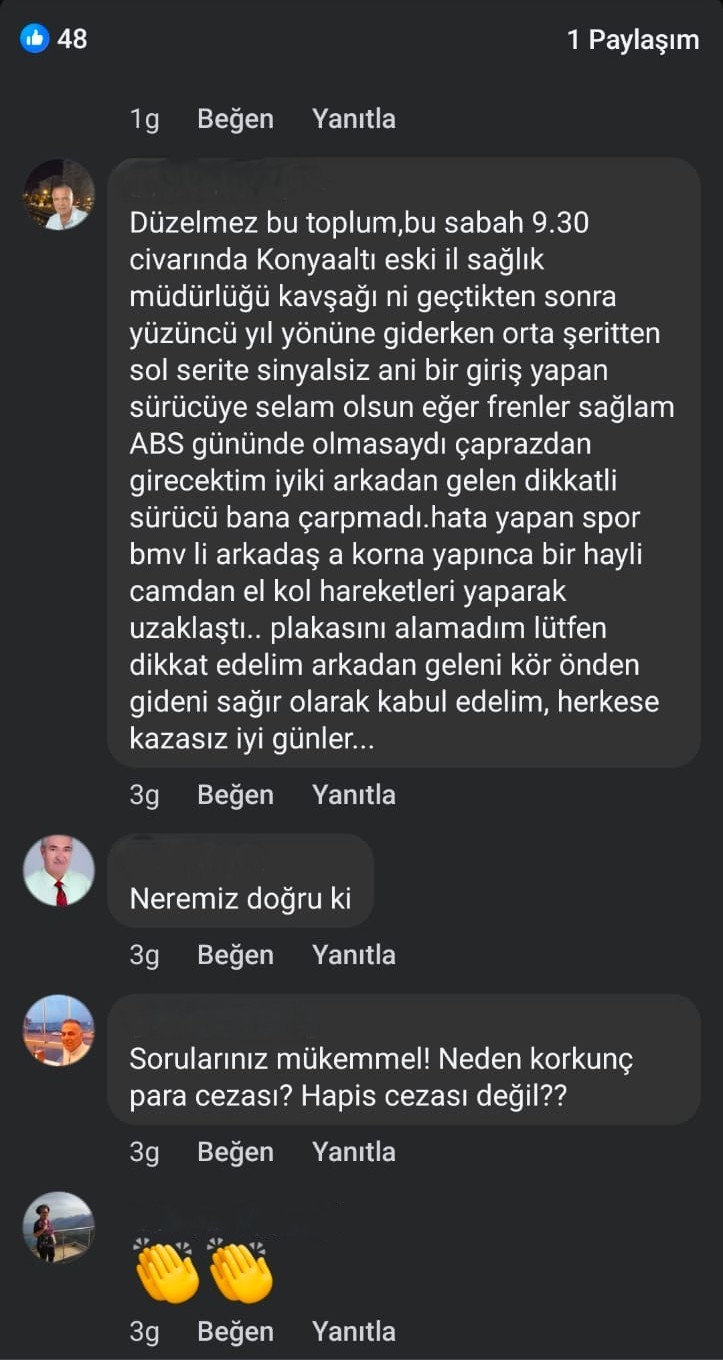This screenshot has height=1360, width=723.
Task: View the 1 Paylaşım shares list
Action: 632,39
